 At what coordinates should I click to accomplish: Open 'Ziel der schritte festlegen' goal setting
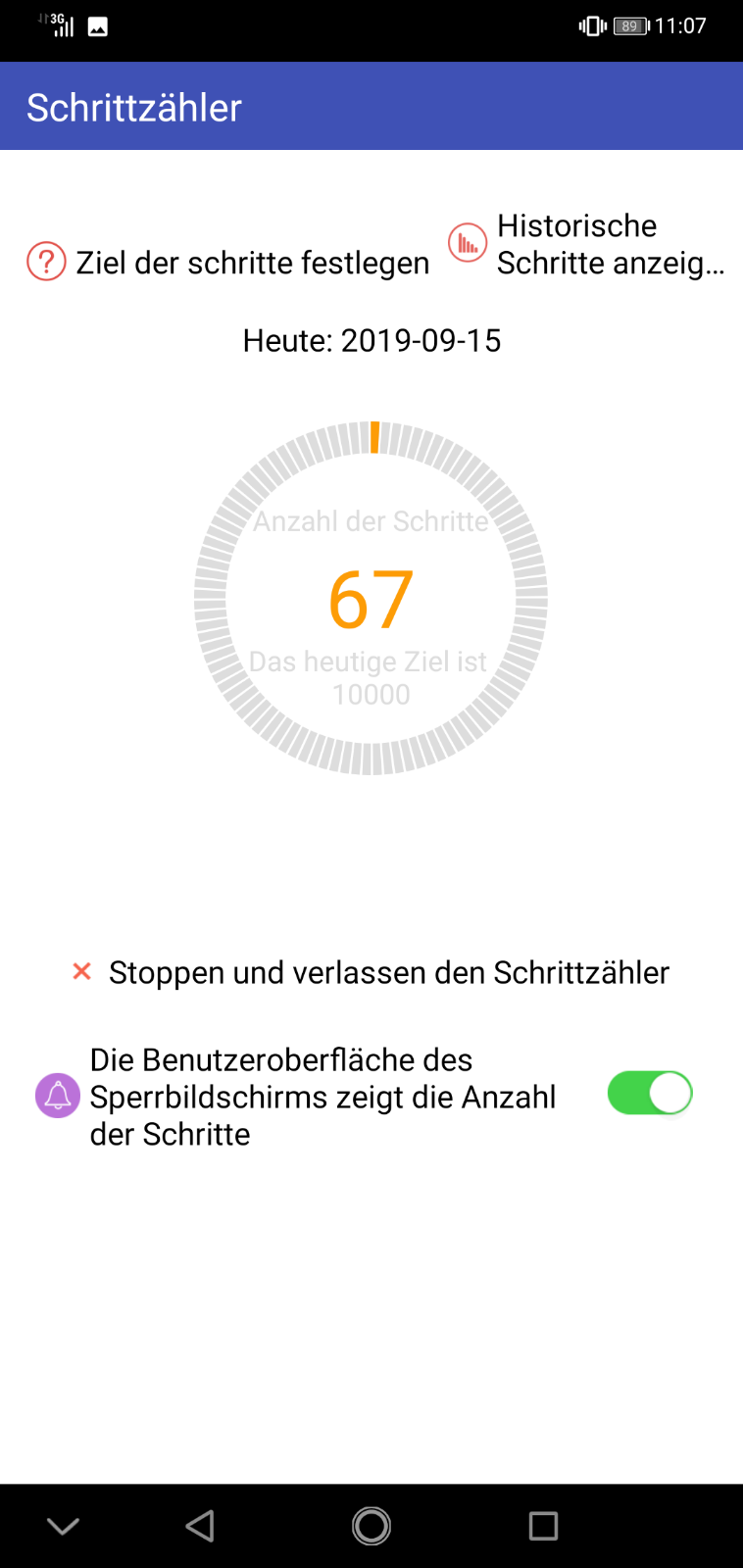227,263
